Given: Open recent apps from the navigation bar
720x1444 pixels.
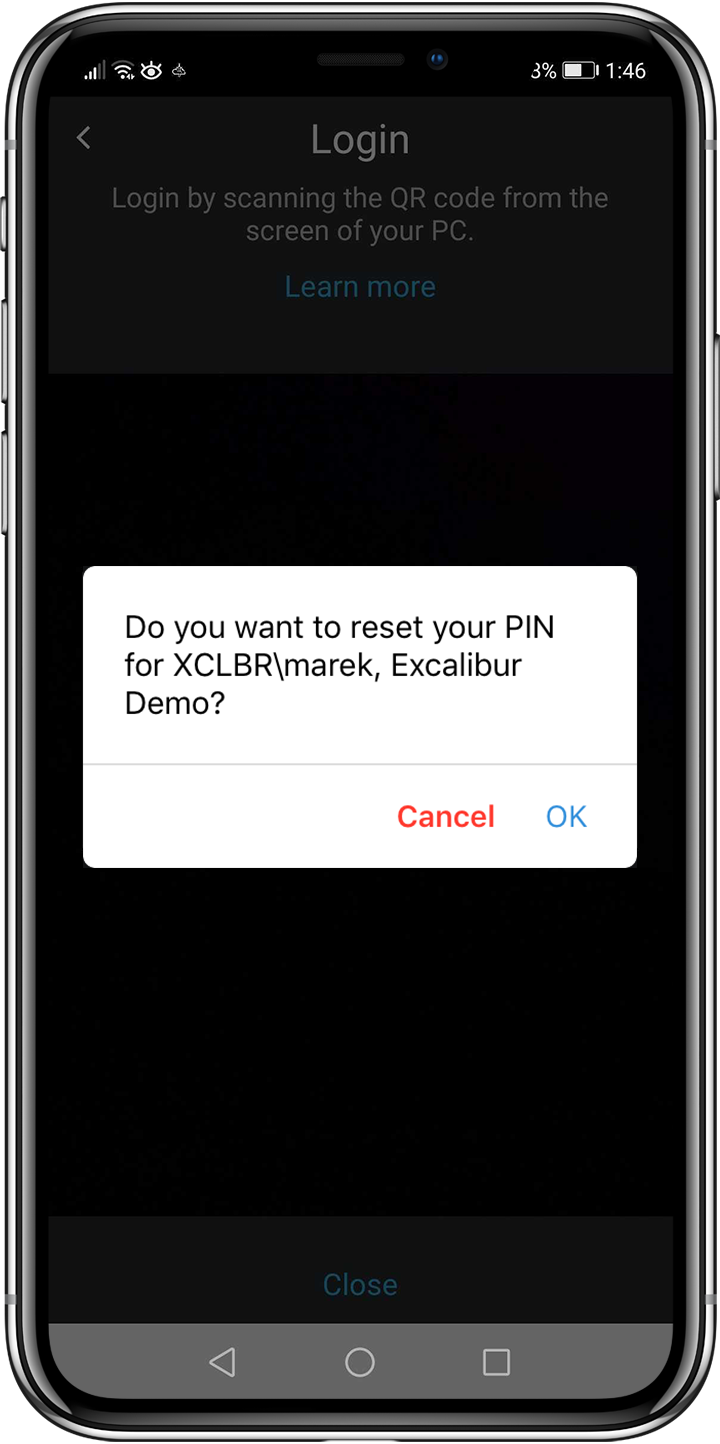Looking at the screenshot, I should click(x=496, y=1362).
